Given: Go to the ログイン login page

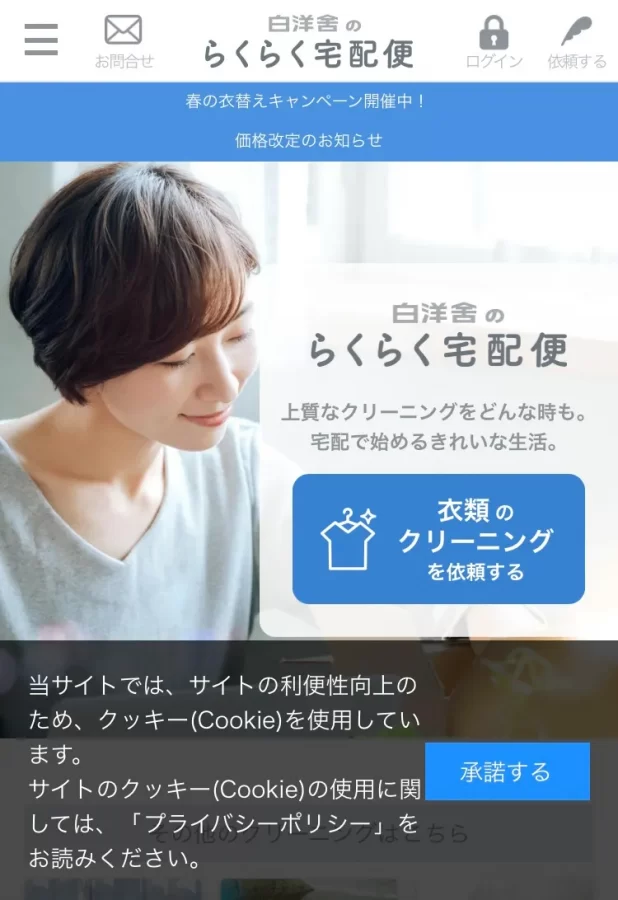Looking at the screenshot, I should point(493,41).
